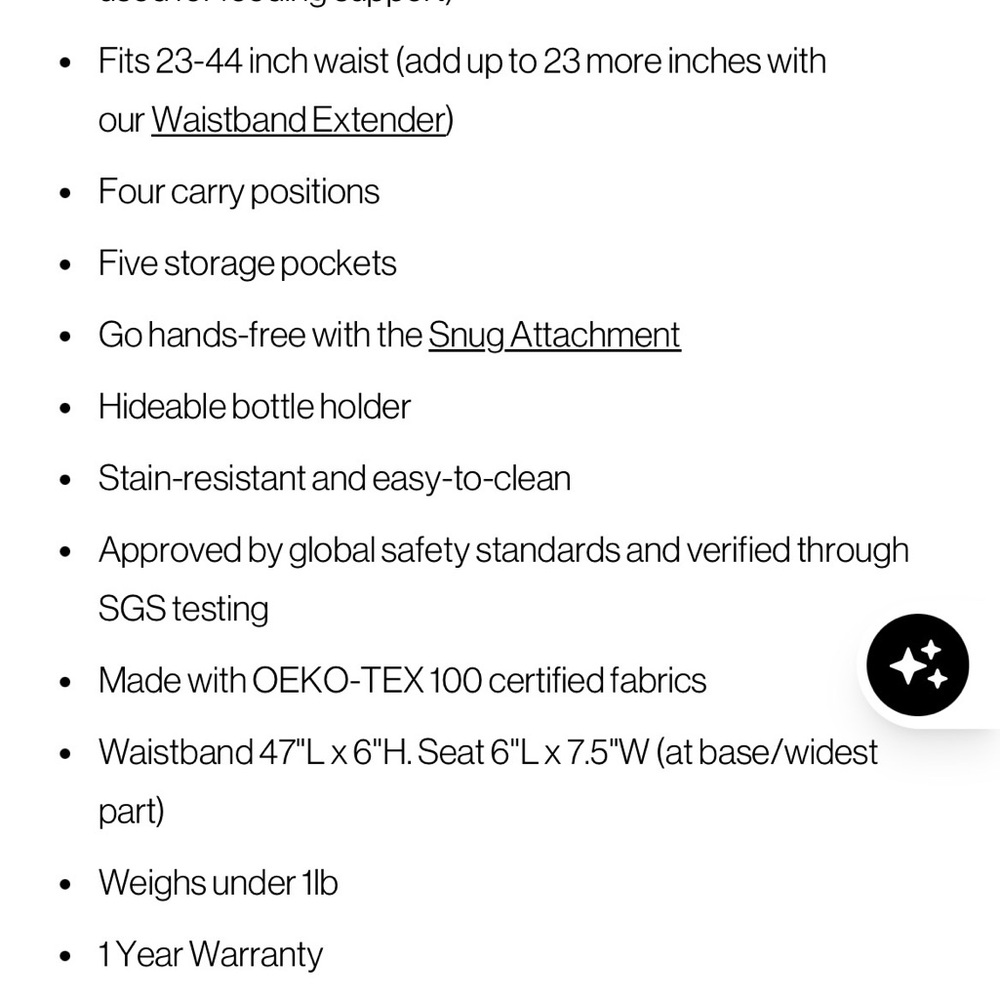The height and width of the screenshot is (1000, 1000).
Task: Open the Waistband Extender link
Action: point(298,120)
